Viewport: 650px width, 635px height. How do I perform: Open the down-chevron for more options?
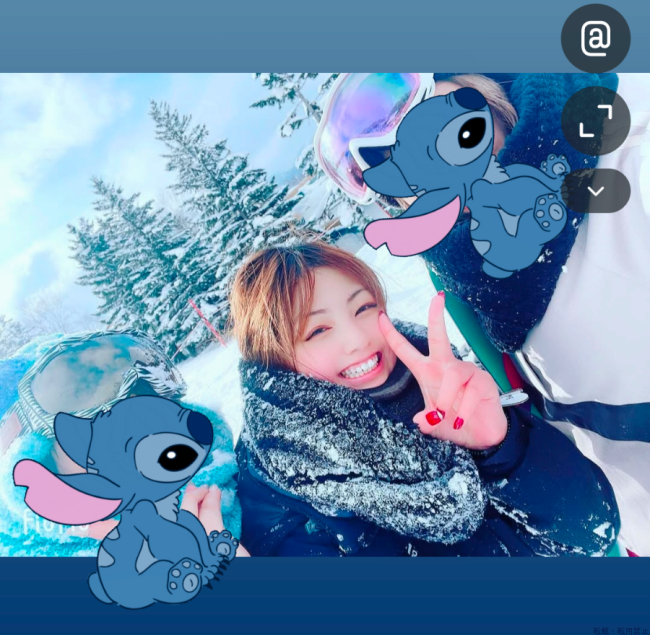click(x=595, y=190)
